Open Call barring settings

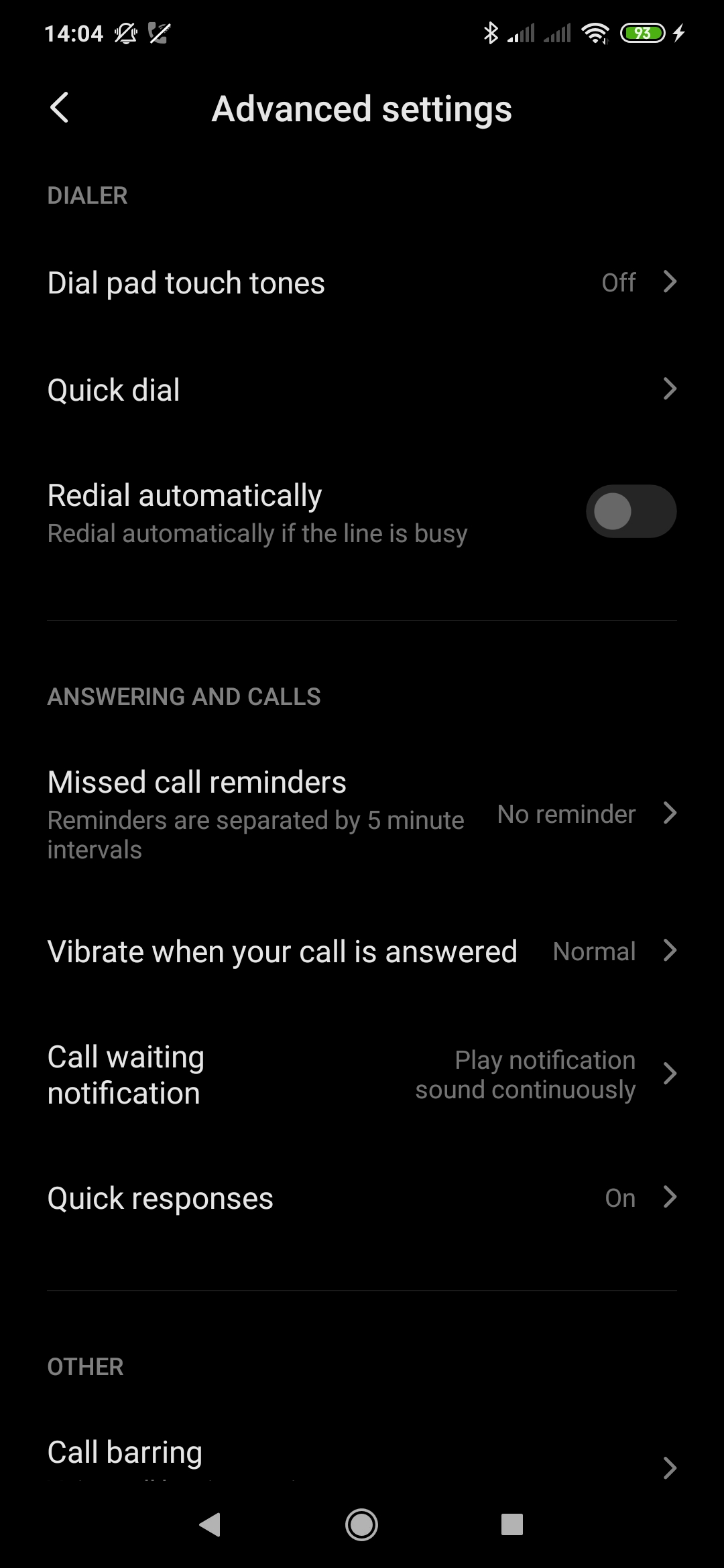click(362, 1454)
